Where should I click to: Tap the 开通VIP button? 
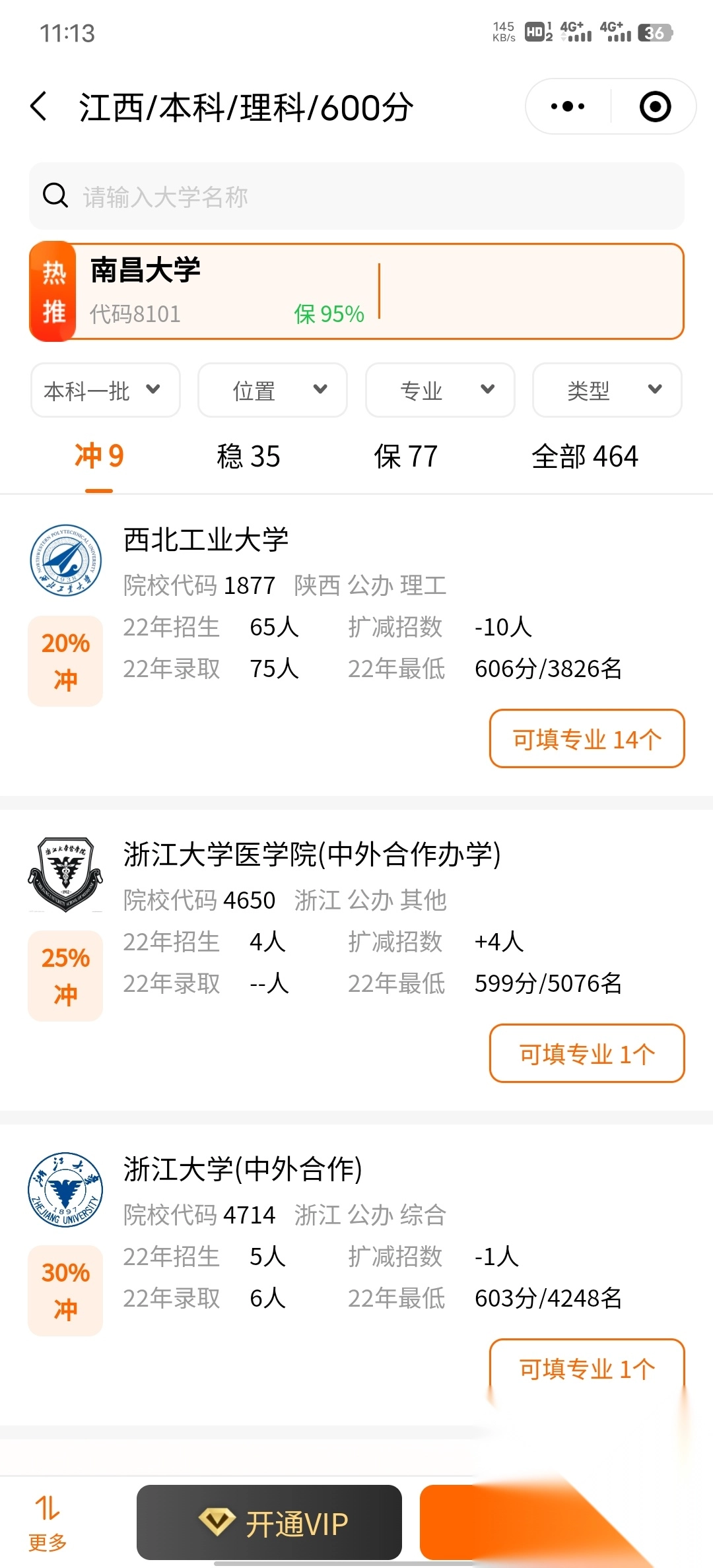click(x=269, y=1523)
